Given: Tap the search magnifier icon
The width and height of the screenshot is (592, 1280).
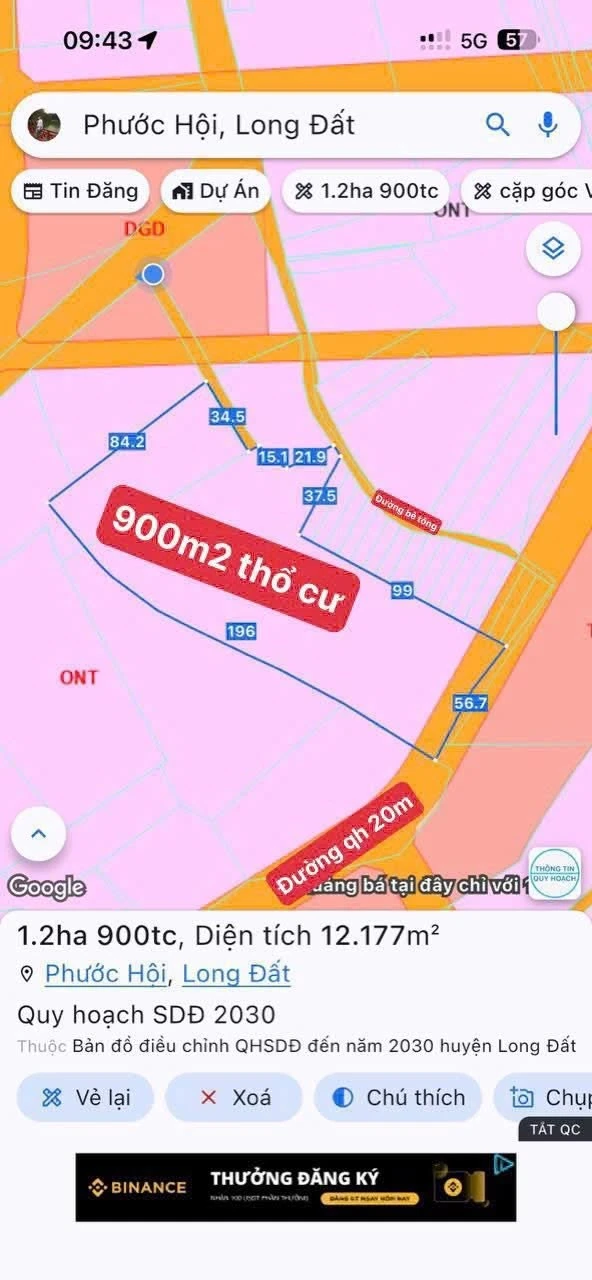Looking at the screenshot, I should pos(497,125).
